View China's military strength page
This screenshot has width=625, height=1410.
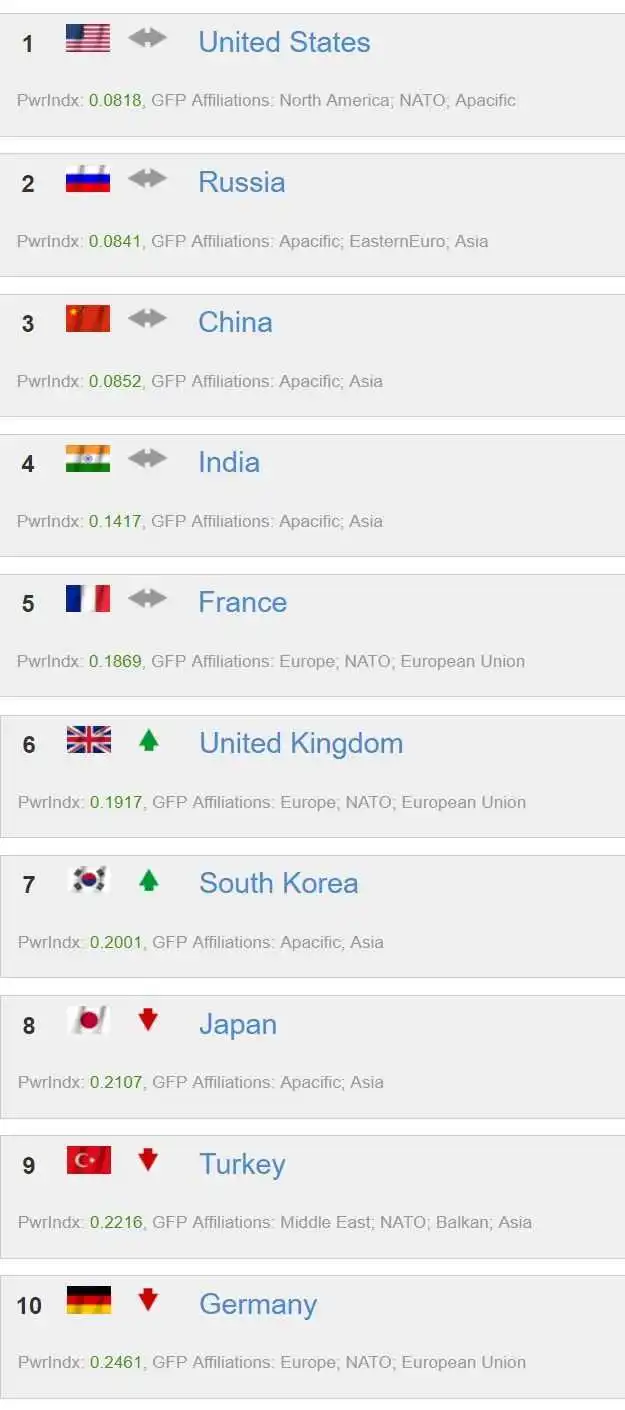coord(235,322)
